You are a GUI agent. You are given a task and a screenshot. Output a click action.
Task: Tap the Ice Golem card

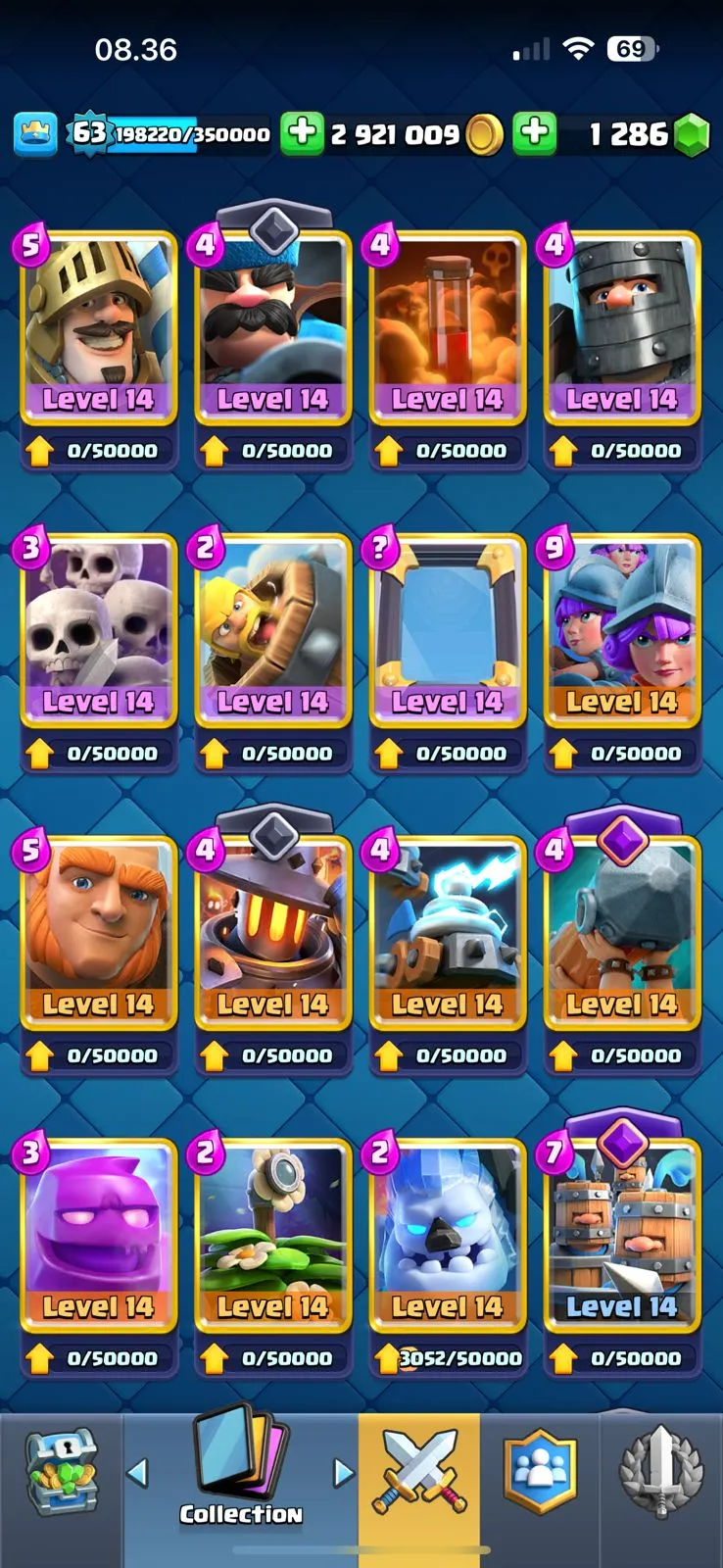coord(447,1235)
